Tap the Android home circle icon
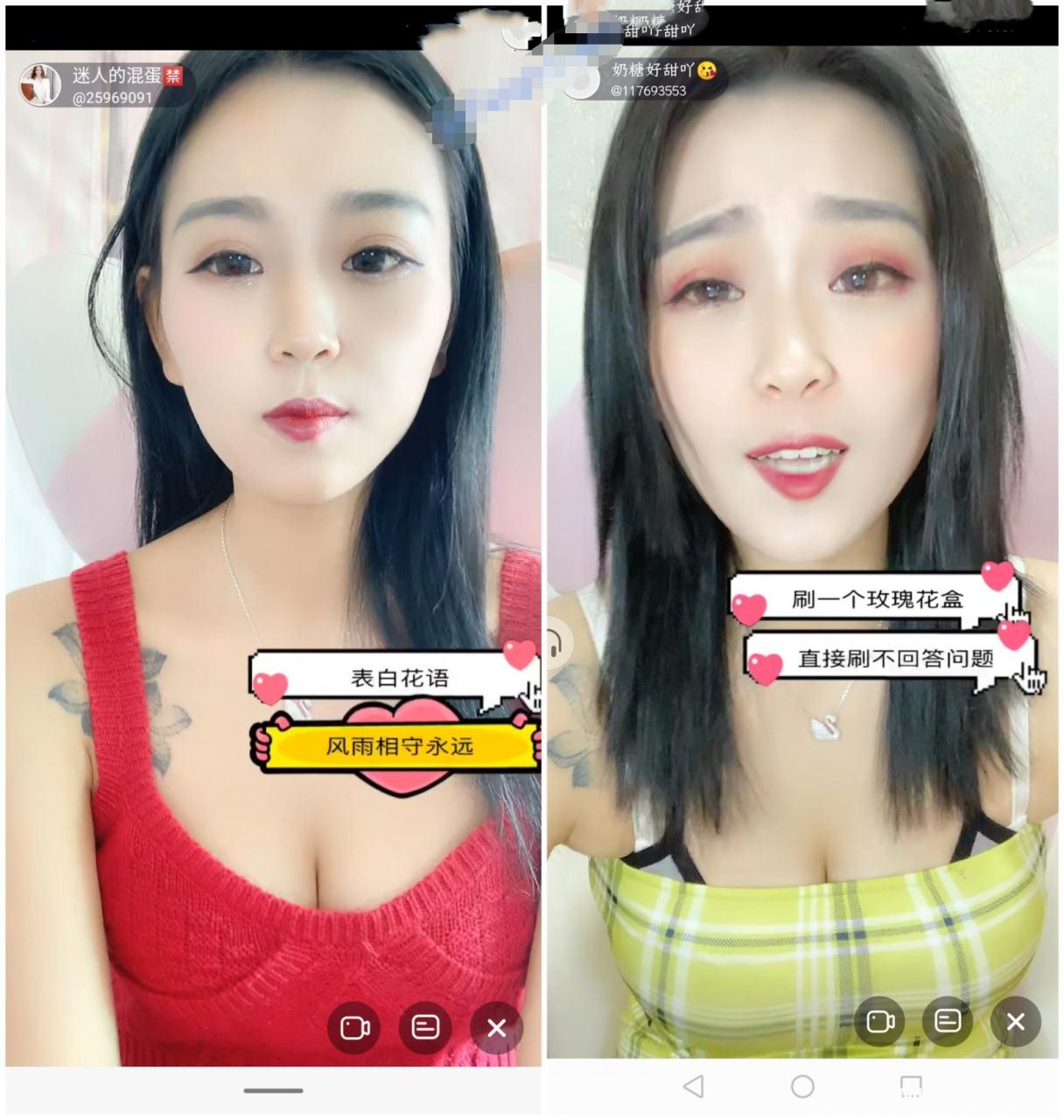Screen dimensions: 1064x1120 pos(801,1084)
